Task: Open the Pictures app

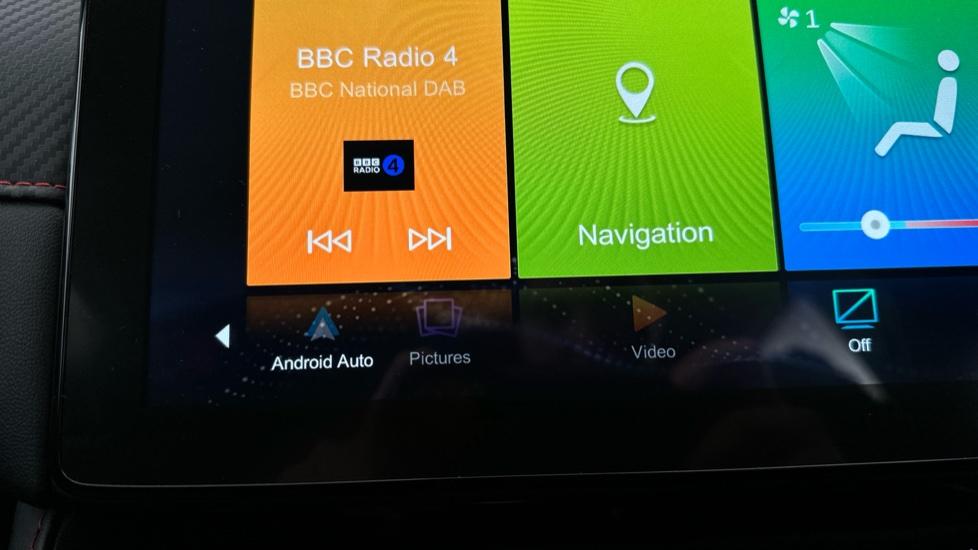Action: click(x=439, y=334)
